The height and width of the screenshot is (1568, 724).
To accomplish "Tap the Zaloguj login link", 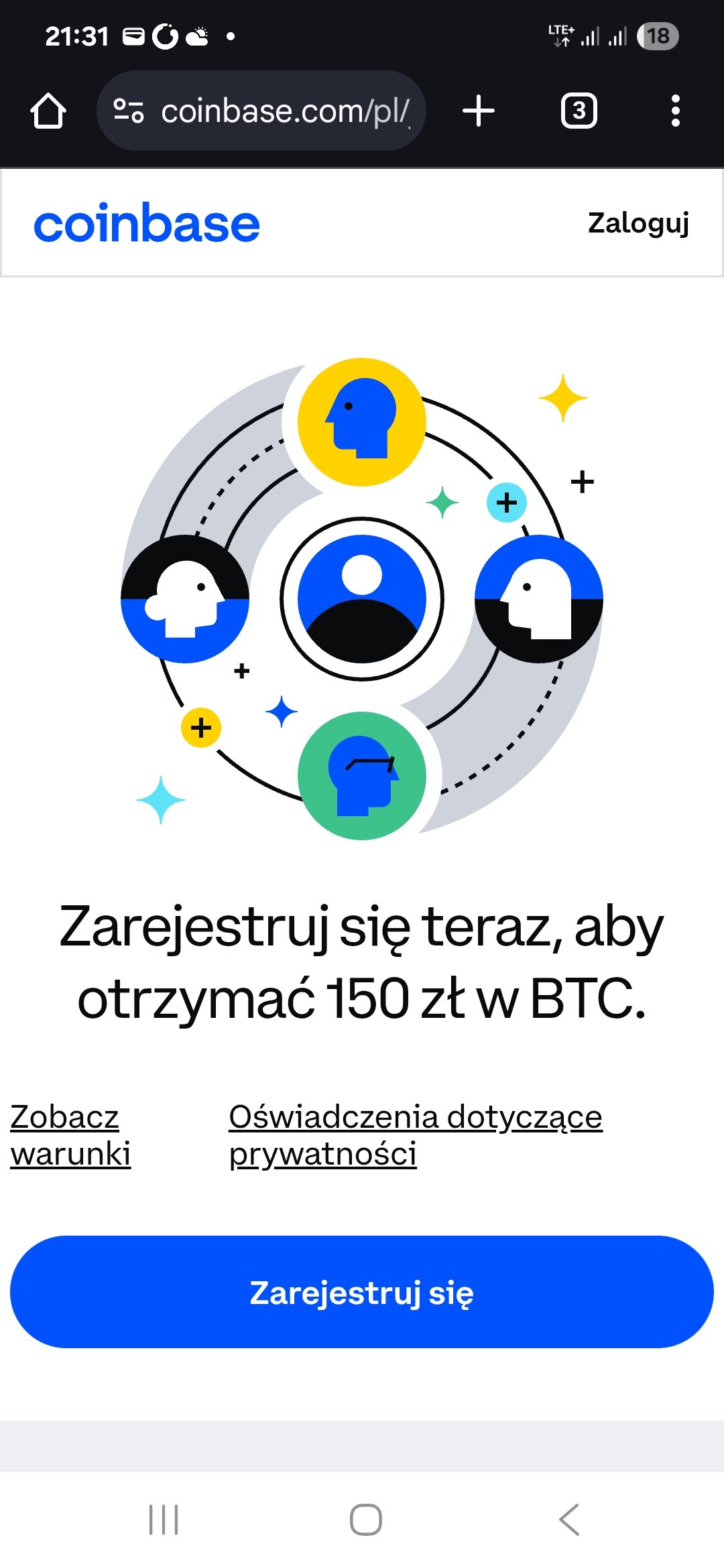I will pos(638,223).
